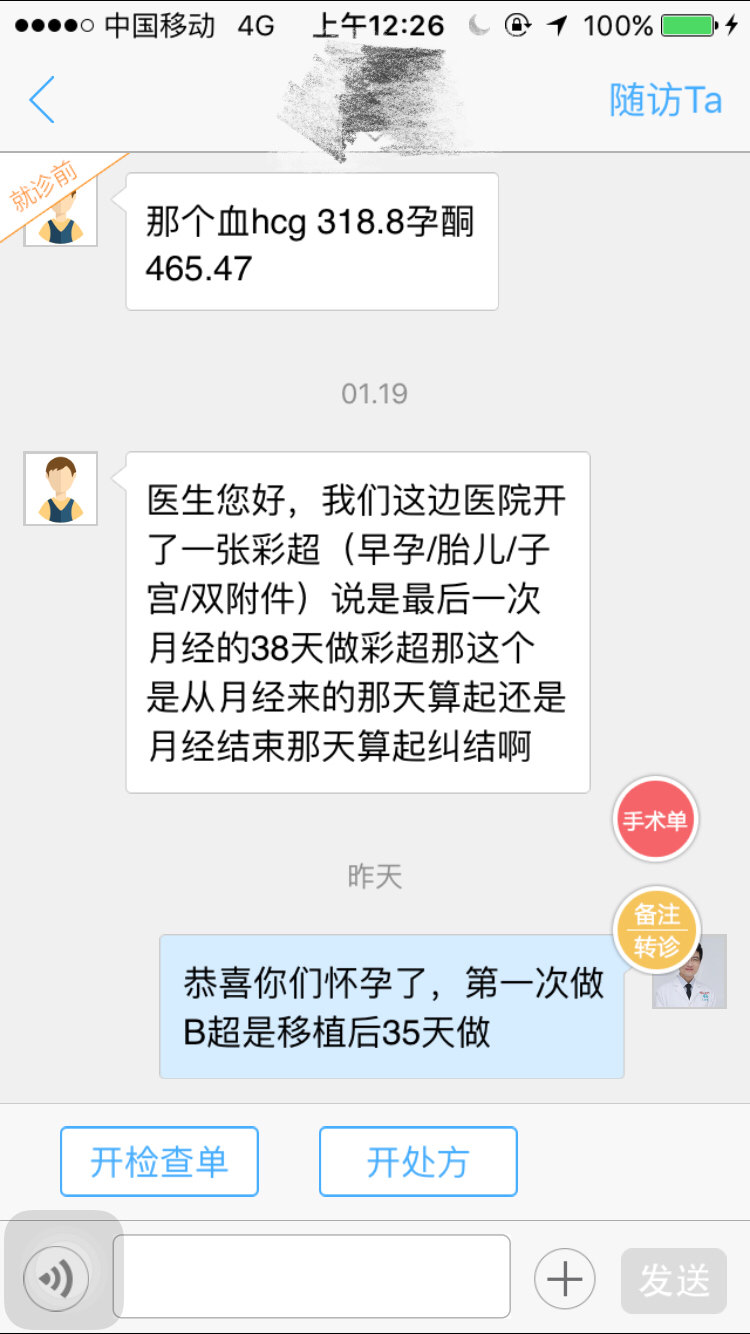Viewport: 750px width, 1334px height.
Task: Go back using the top-left arrow
Action: click(42, 100)
